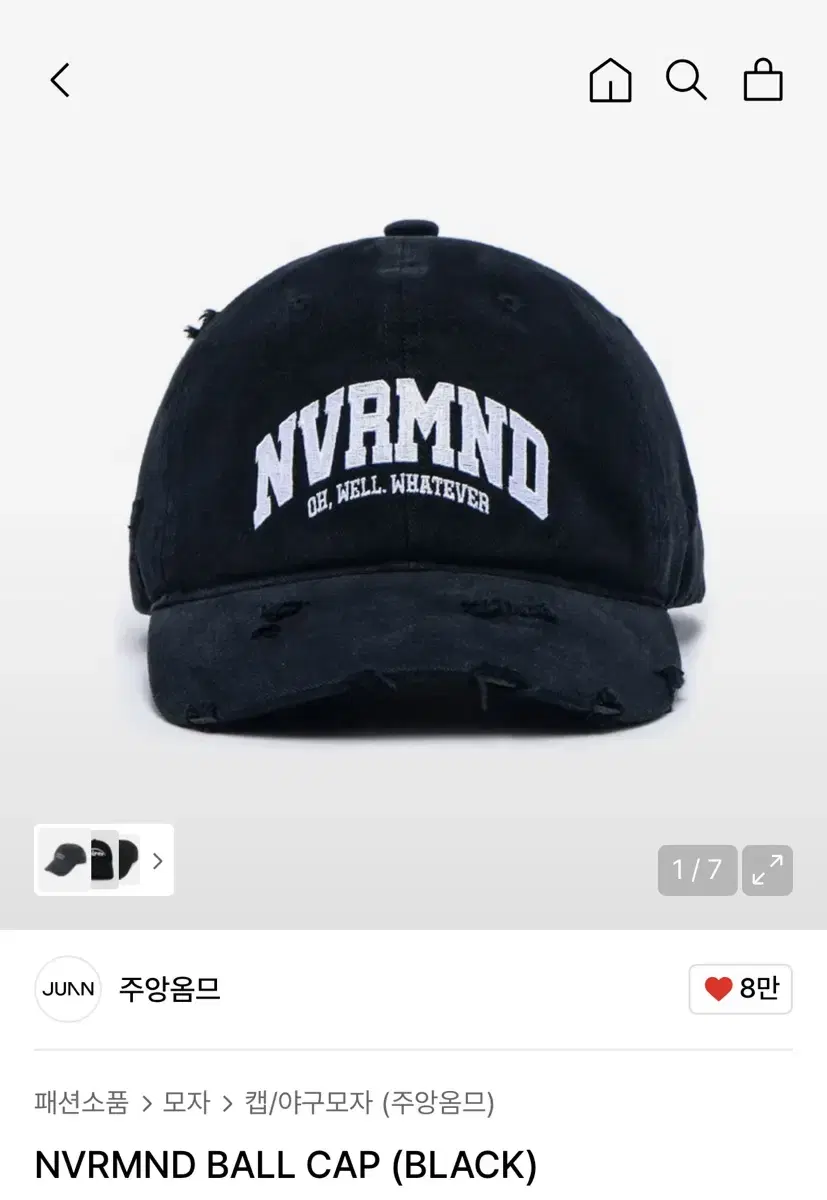The width and height of the screenshot is (827, 1200).
Task: Open the home screen via home icon
Action: click(610, 80)
